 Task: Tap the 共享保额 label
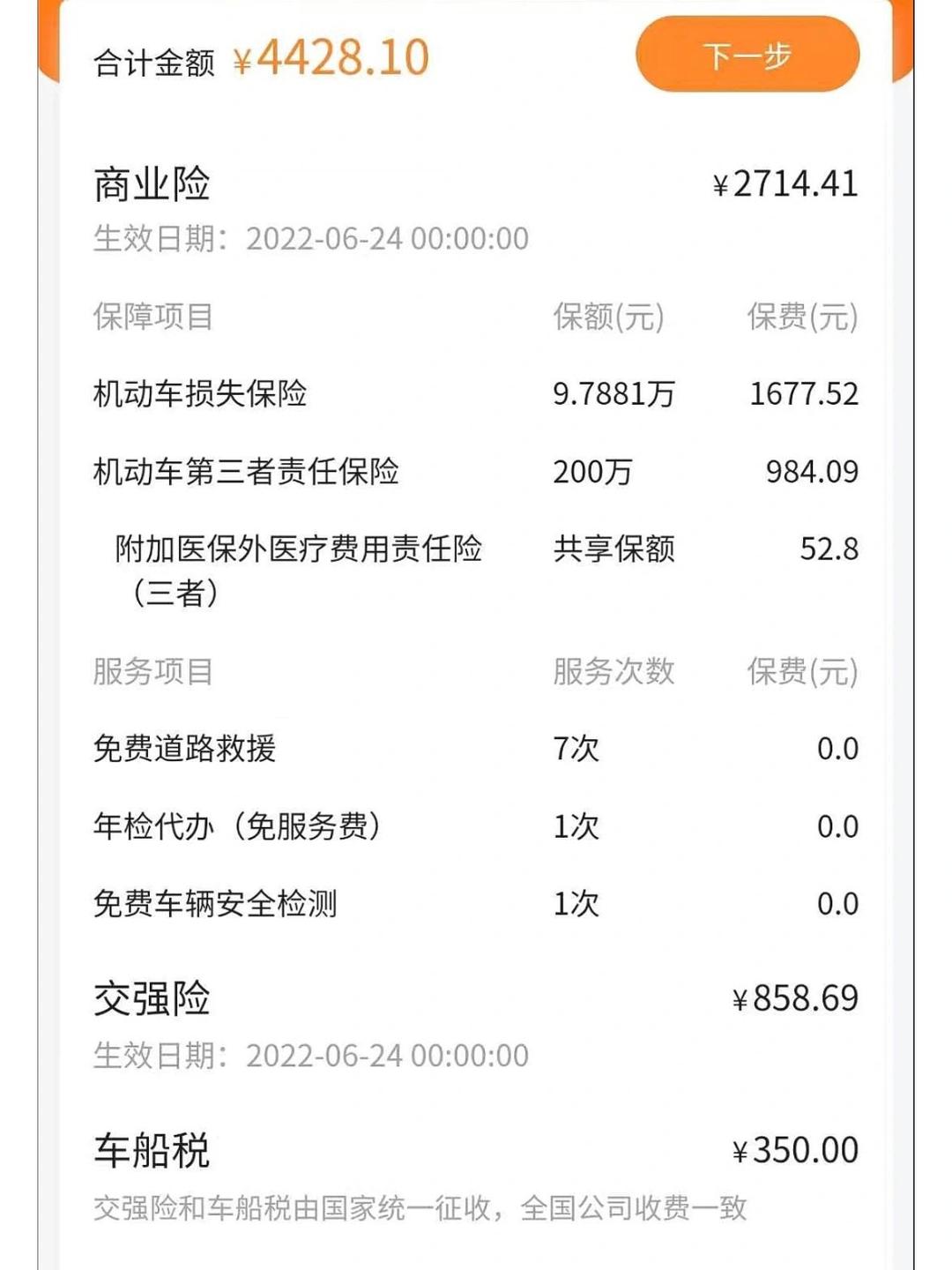[614, 549]
